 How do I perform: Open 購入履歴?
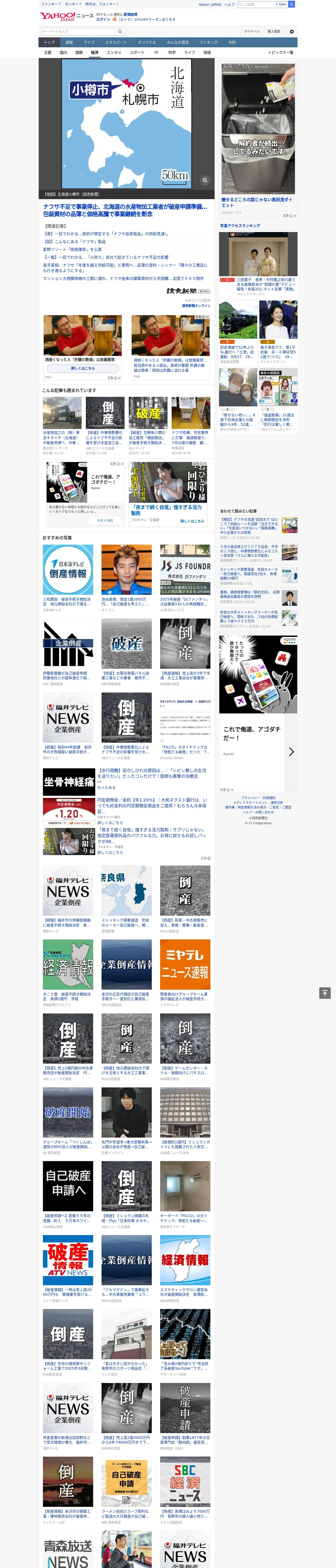(x=274, y=31)
